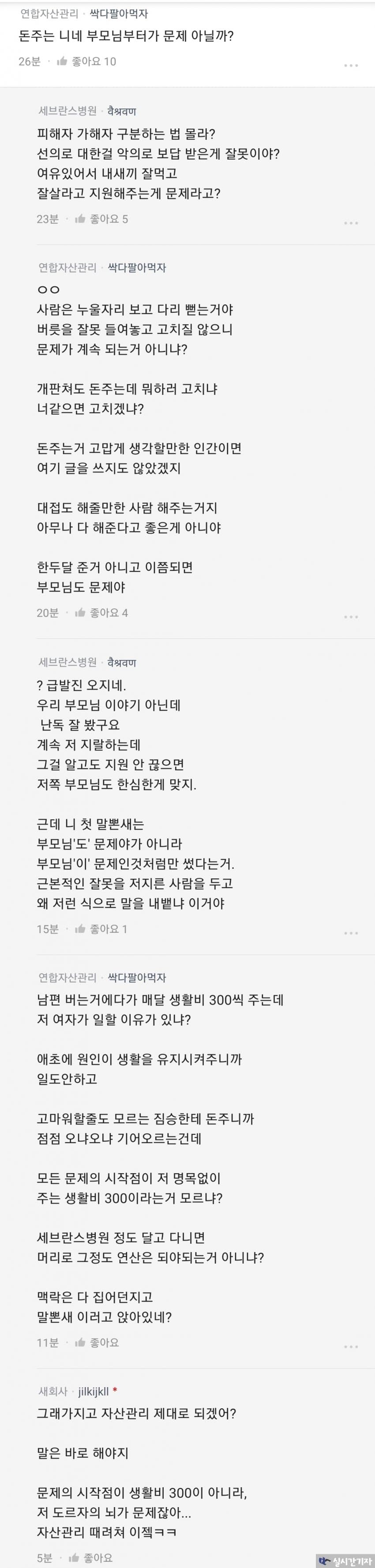The width and height of the screenshot is (375, 1568).
Task: Open more options for the 23분 comment
Action: pos(351,223)
